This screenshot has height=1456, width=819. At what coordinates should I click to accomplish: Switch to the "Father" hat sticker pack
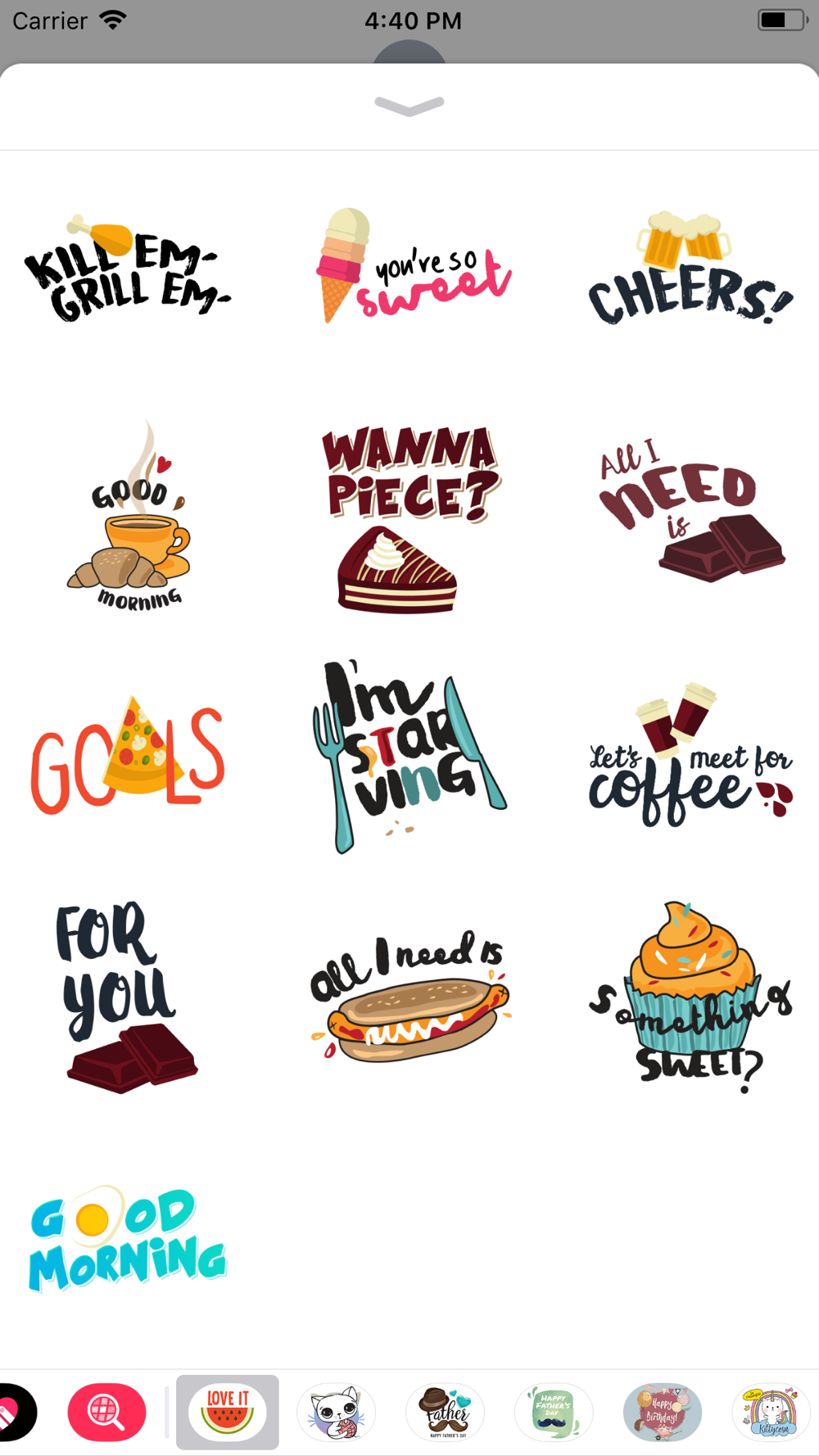click(445, 1412)
